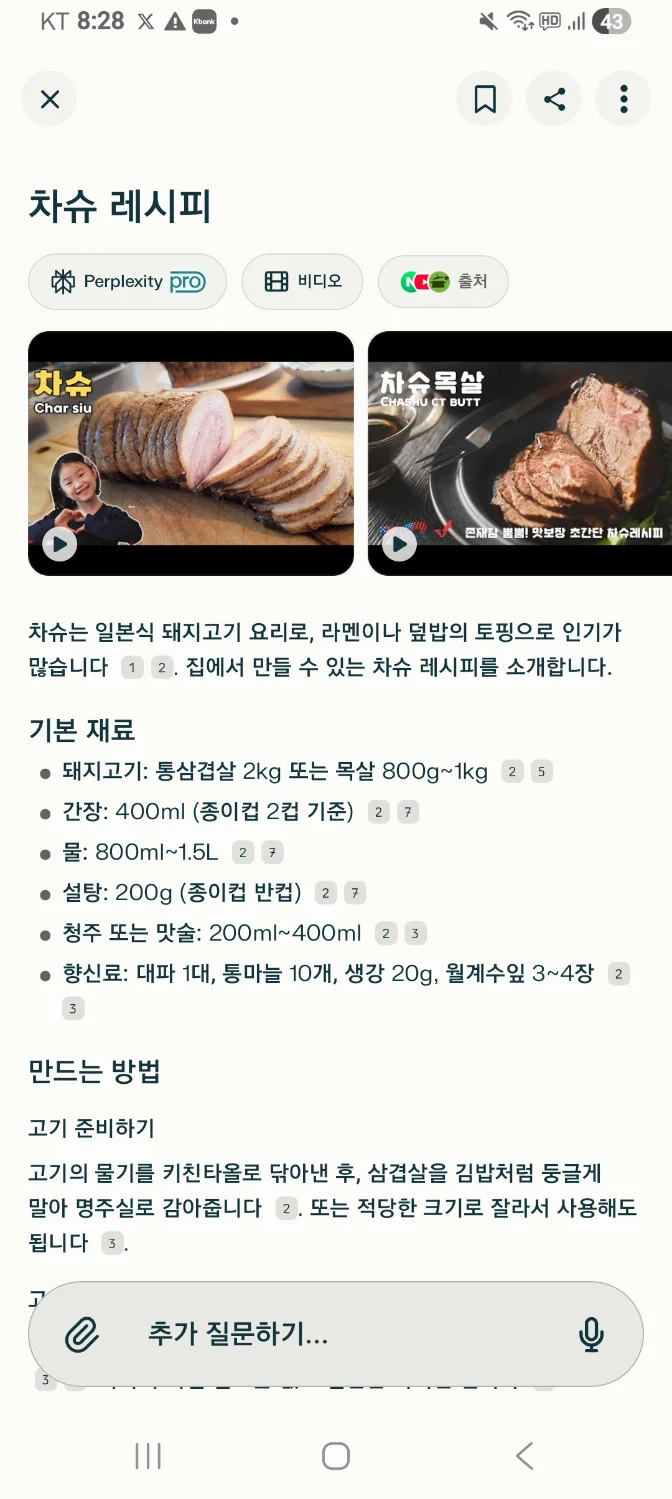Close the 차슈 레시피 answer page
This screenshot has width=672, height=1499.
tap(50, 99)
